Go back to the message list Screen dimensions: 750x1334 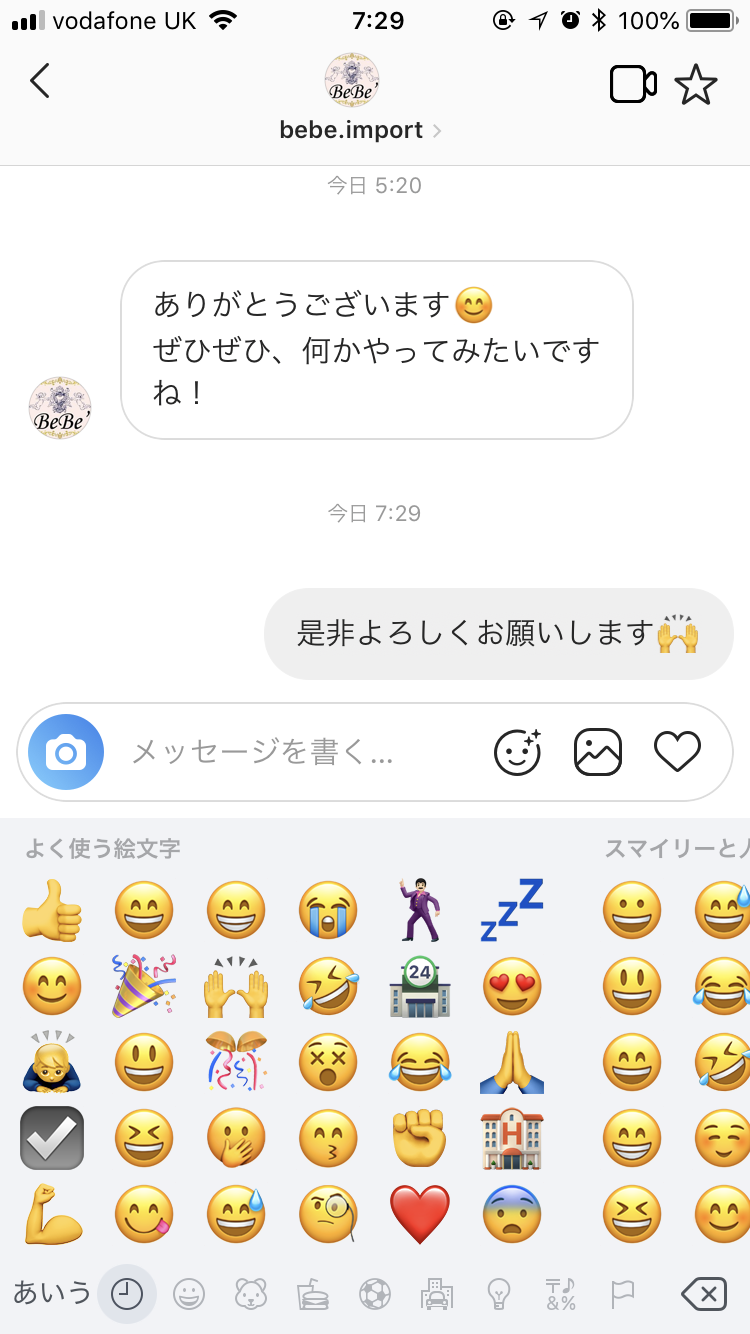(40, 82)
